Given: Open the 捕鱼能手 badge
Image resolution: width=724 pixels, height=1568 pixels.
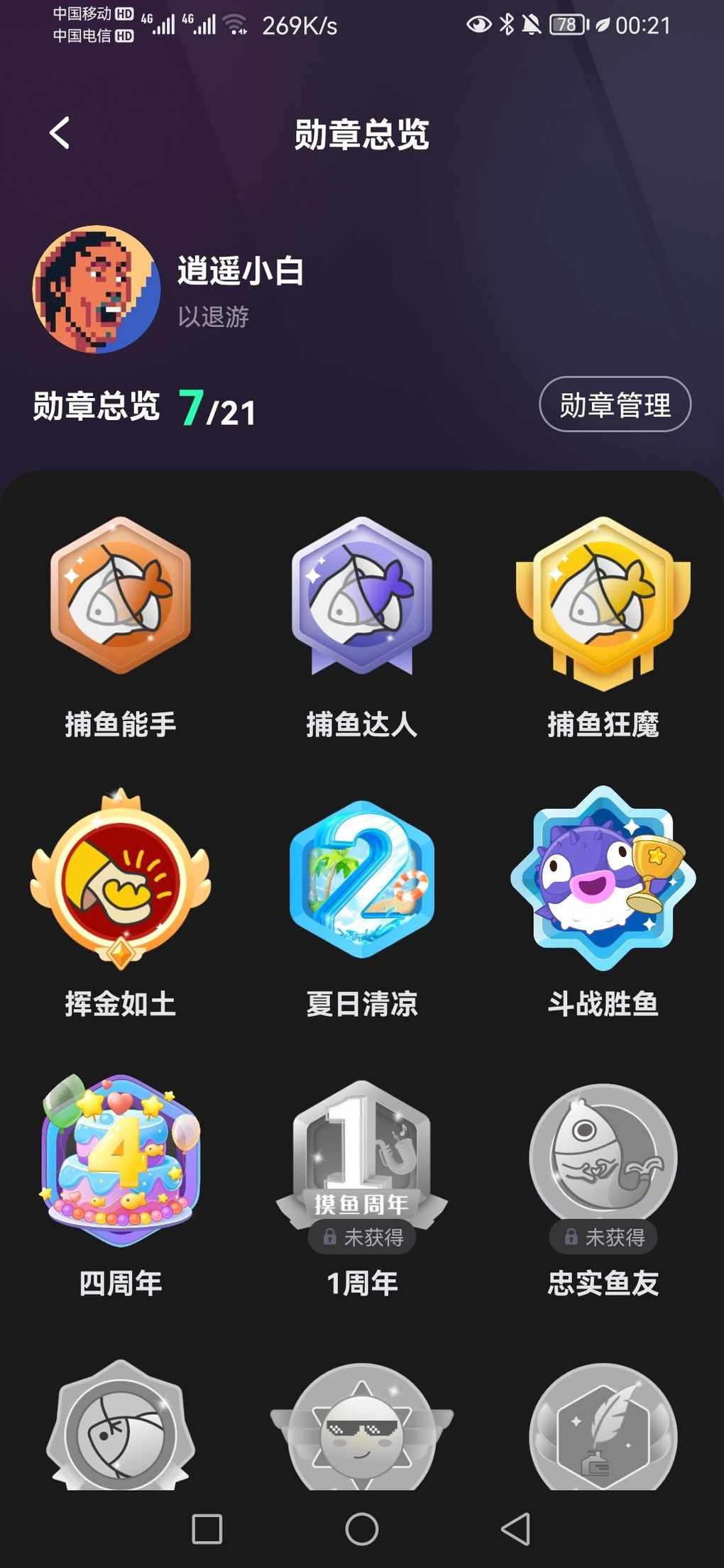Looking at the screenshot, I should click(x=121, y=596).
